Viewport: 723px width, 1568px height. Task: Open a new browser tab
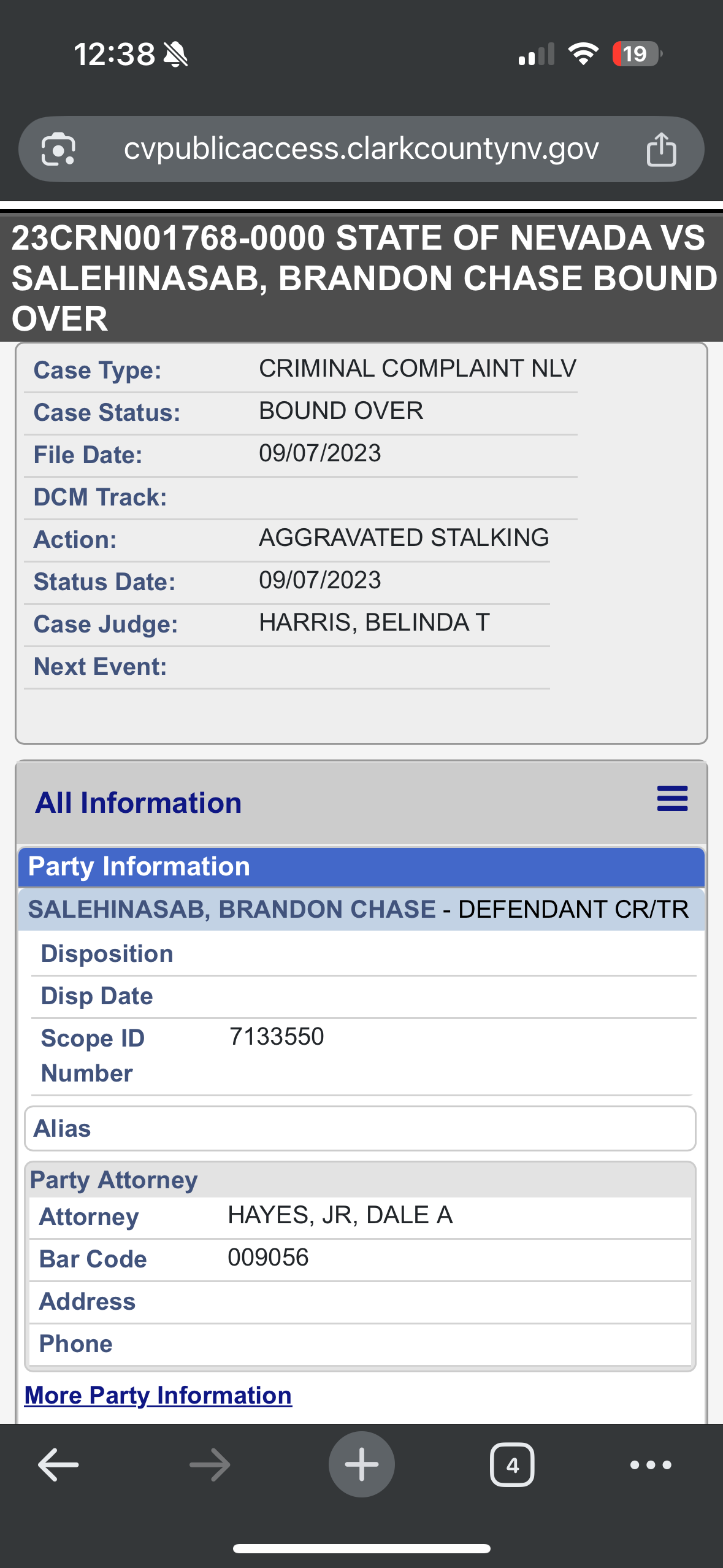(x=362, y=1464)
